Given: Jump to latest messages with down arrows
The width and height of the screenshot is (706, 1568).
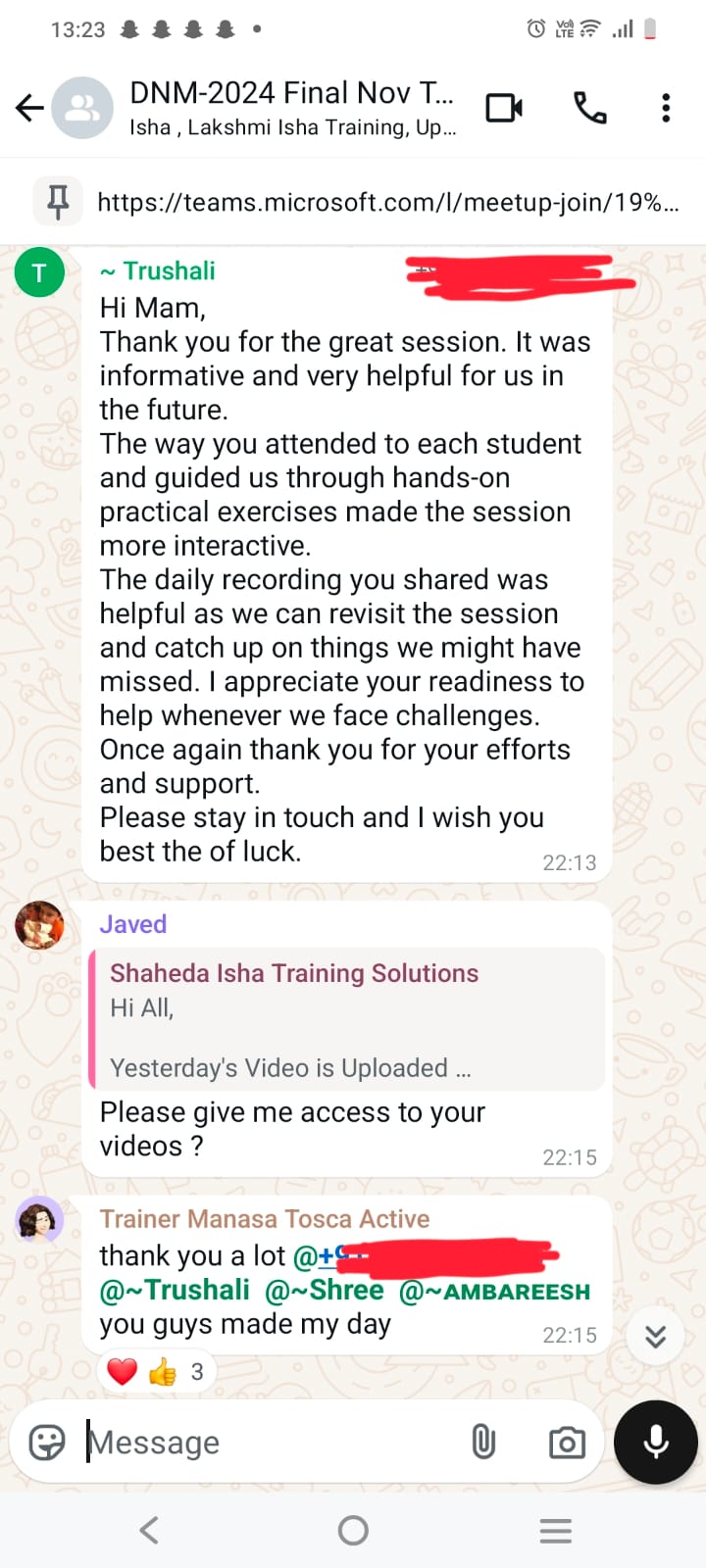Looking at the screenshot, I should tap(655, 1335).
